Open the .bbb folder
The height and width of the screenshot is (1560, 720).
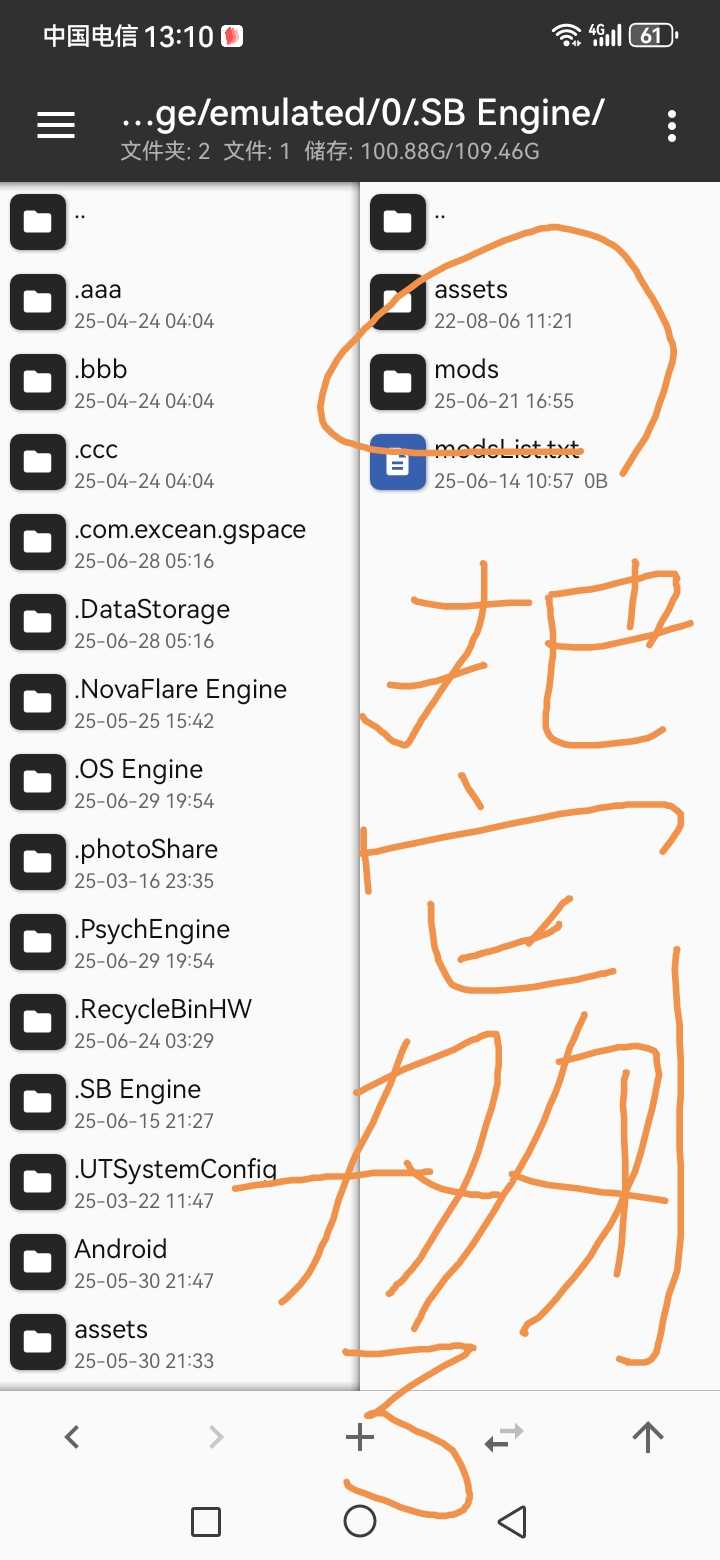point(180,382)
